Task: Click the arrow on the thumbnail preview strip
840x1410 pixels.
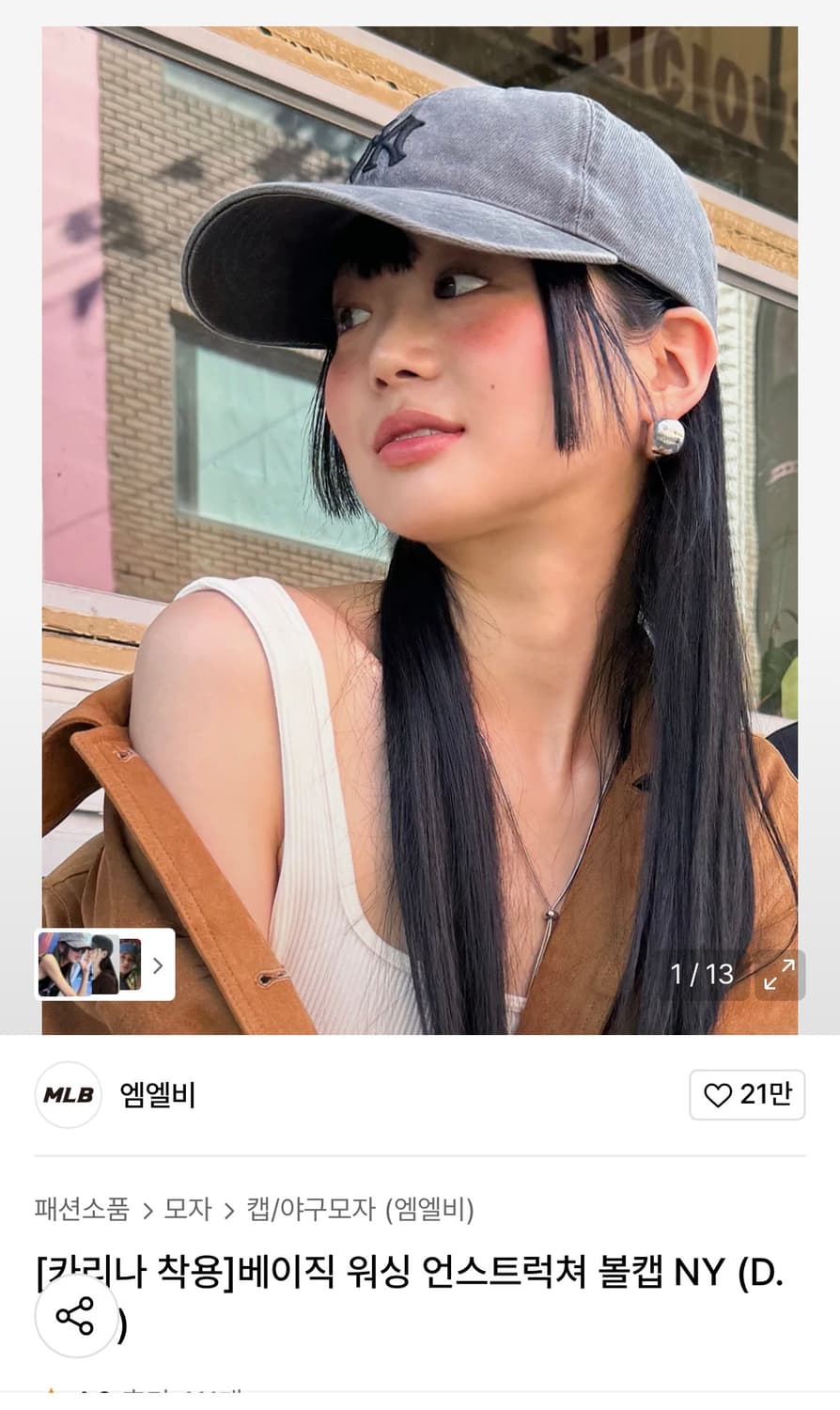Action: coord(159,965)
